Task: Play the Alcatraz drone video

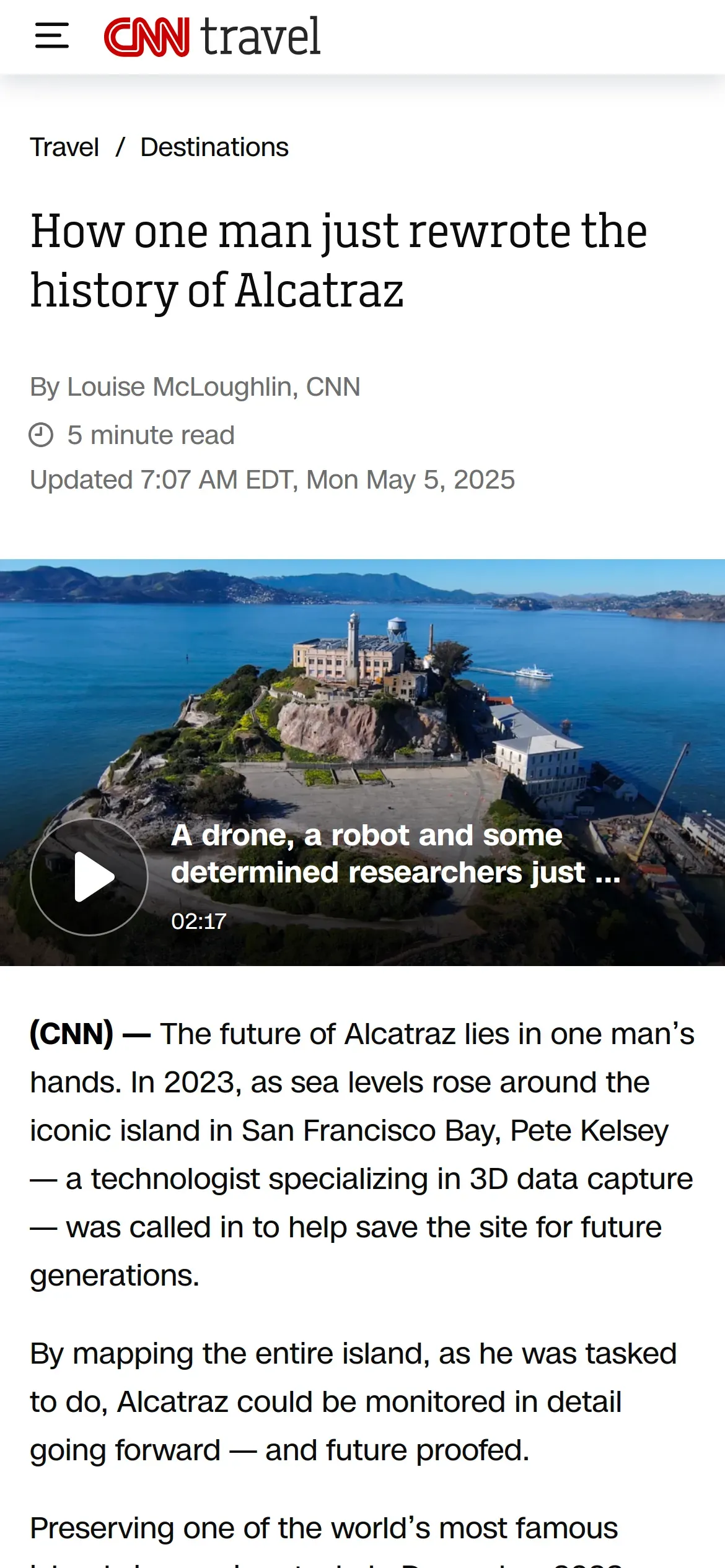Action: click(x=89, y=876)
